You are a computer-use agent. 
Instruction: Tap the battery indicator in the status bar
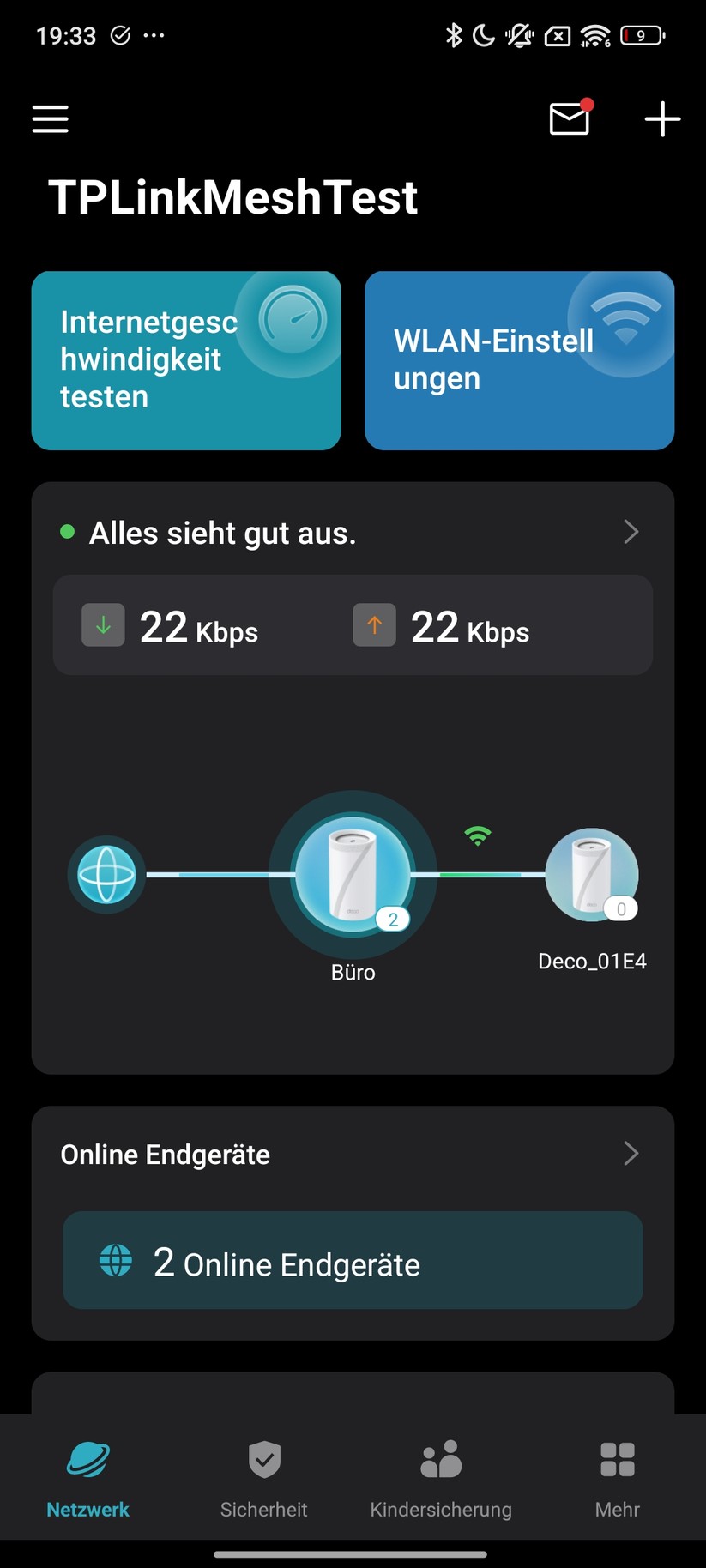click(642, 35)
